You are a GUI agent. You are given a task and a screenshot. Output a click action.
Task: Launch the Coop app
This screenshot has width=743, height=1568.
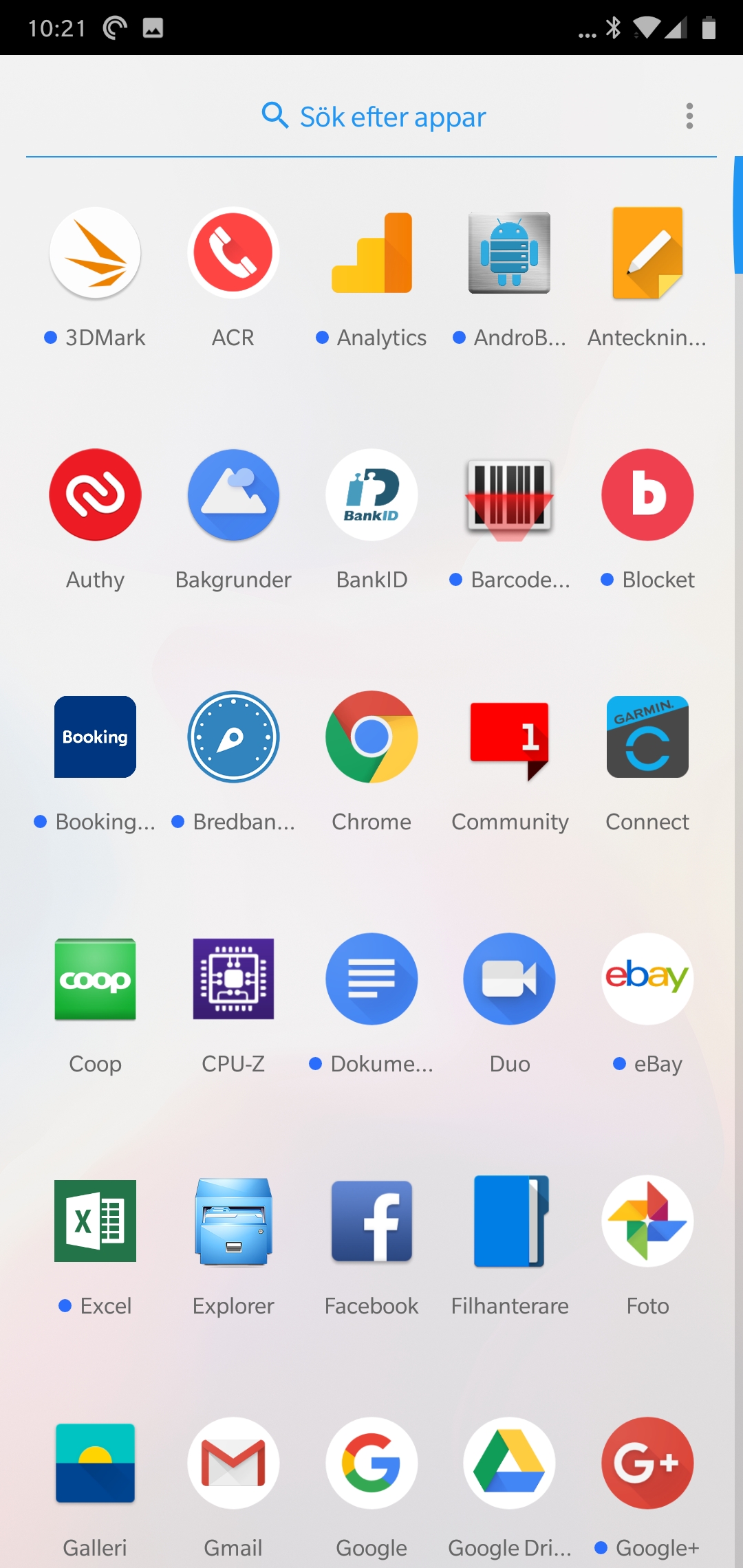[x=95, y=979]
